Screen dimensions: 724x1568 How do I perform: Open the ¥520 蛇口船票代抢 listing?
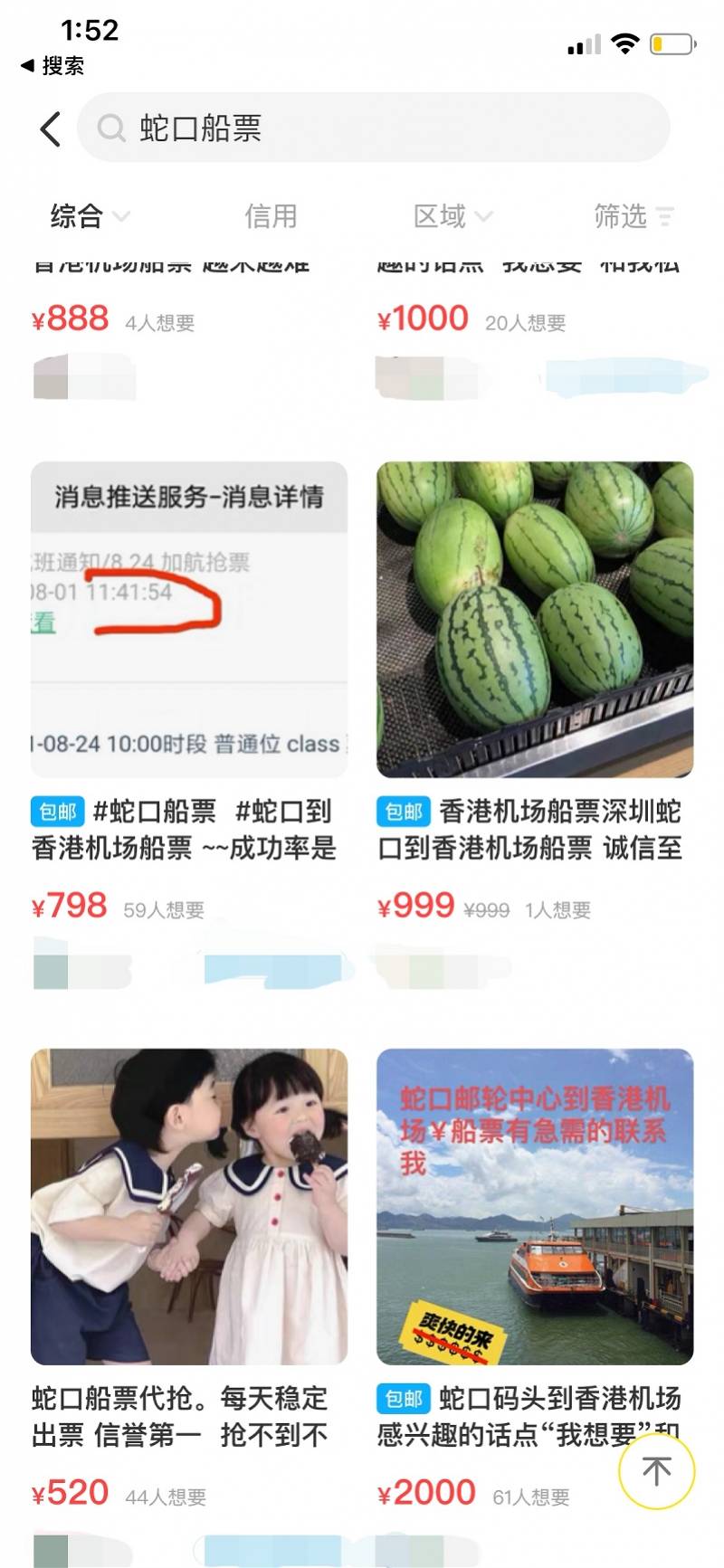click(188, 1206)
